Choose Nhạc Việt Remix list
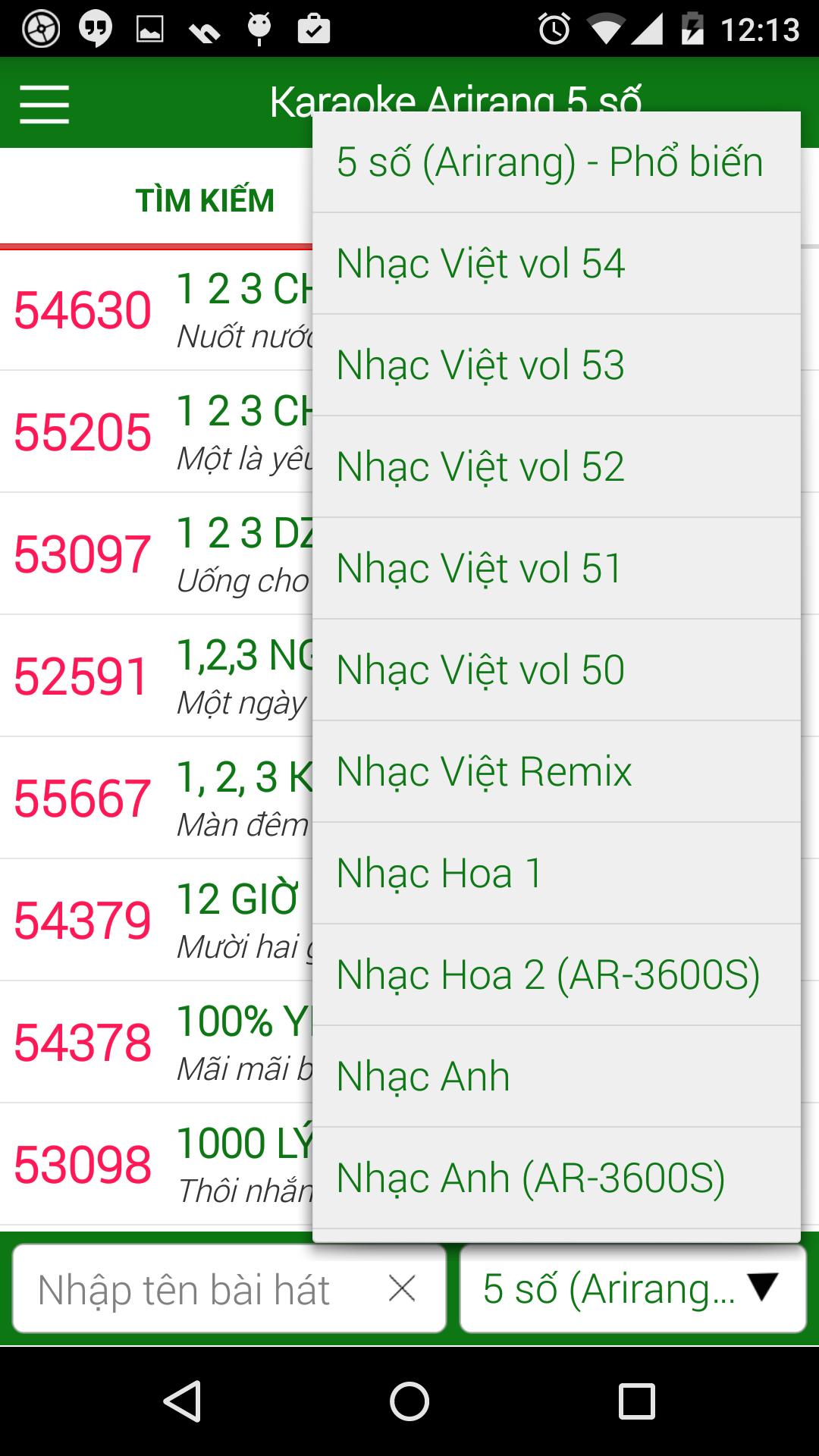The image size is (819, 1456). tap(556, 772)
